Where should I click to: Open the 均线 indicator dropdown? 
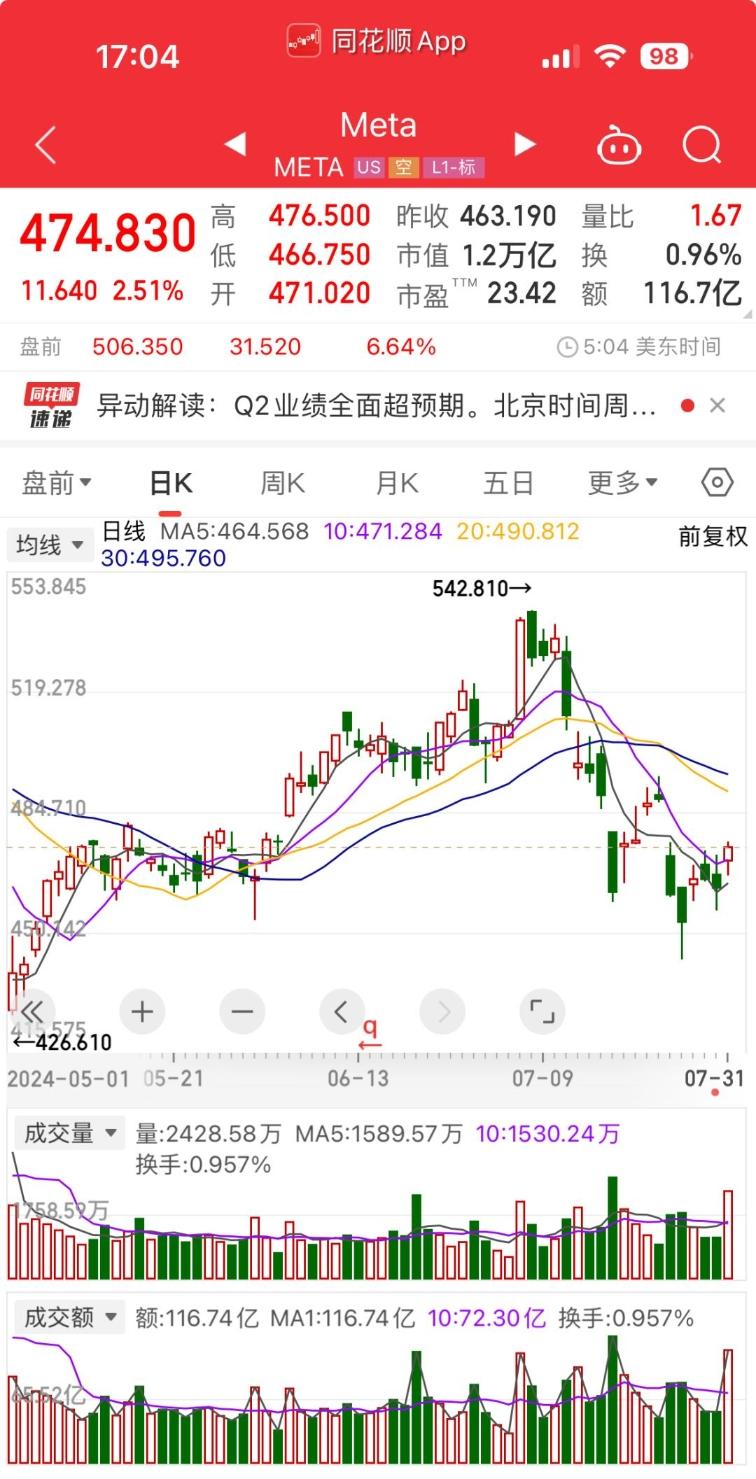(50, 545)
